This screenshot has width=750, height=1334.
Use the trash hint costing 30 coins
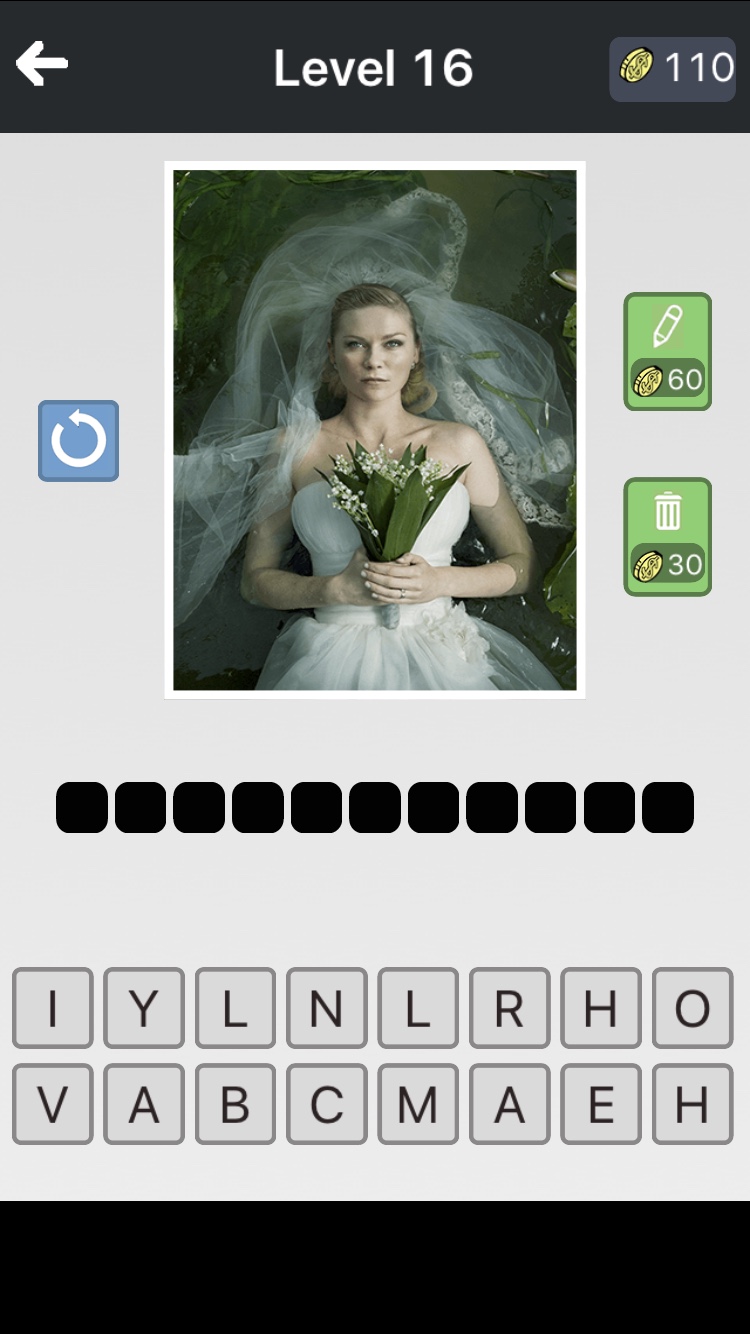coord(668,537)
